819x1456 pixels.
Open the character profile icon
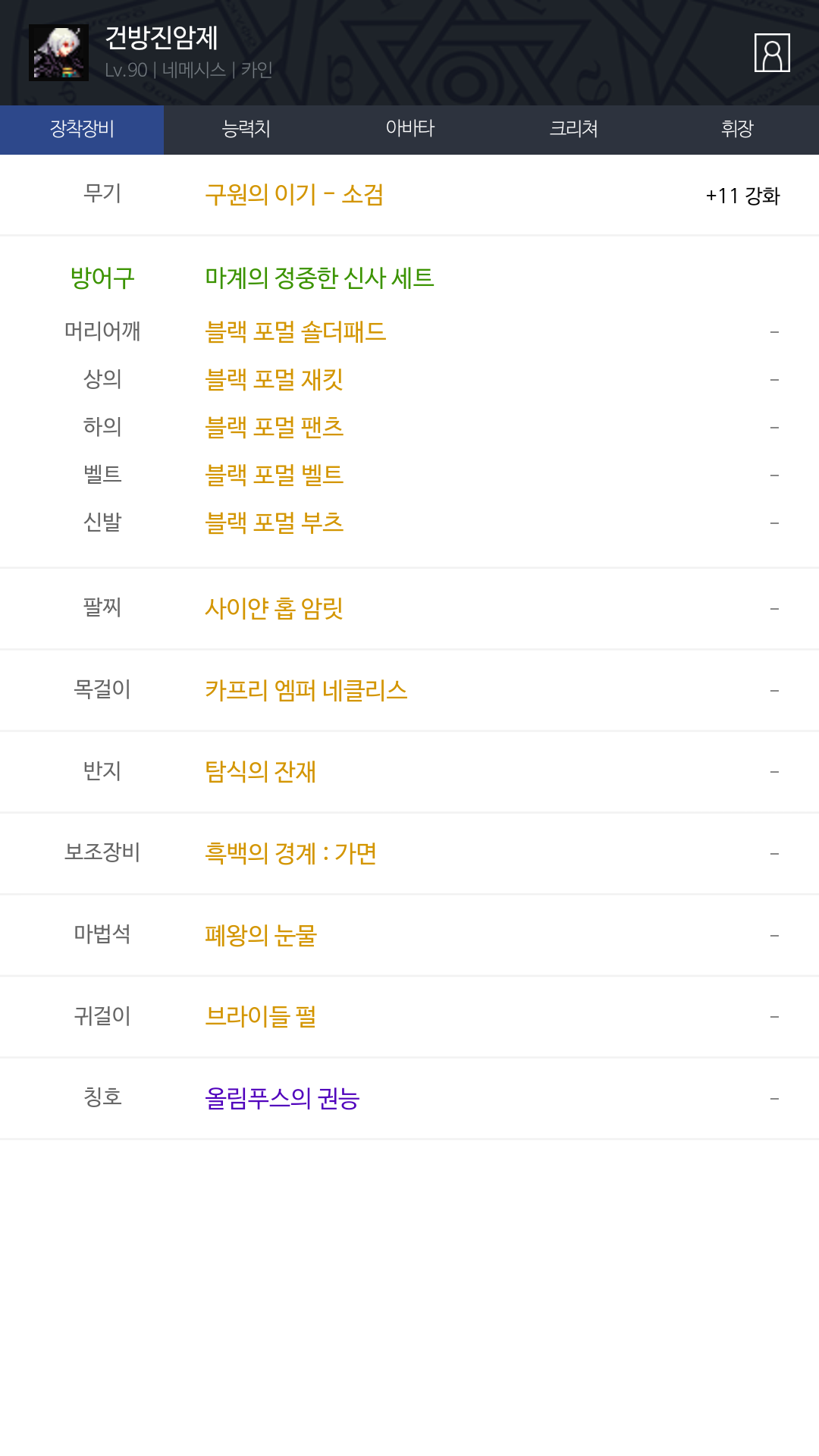(x=772, y=52)
